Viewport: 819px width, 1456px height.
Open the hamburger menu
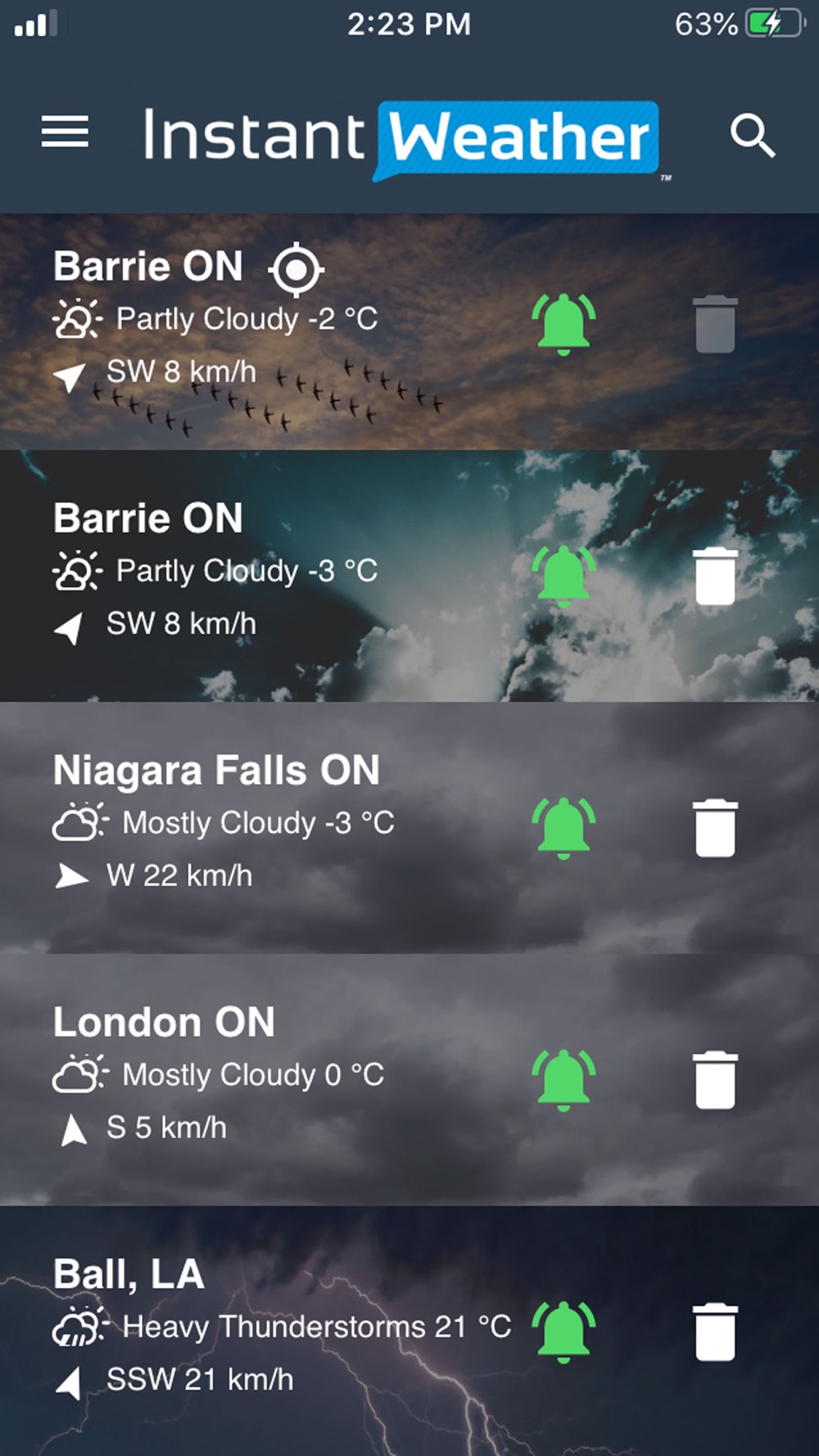[x=66, y=132]
